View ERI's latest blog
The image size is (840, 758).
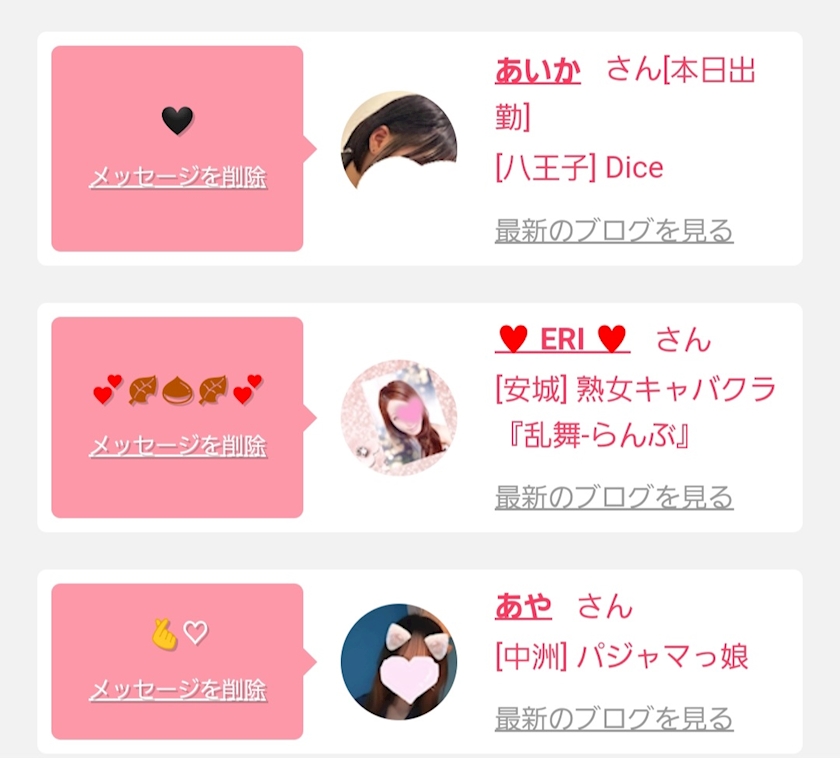pos(614,497)
